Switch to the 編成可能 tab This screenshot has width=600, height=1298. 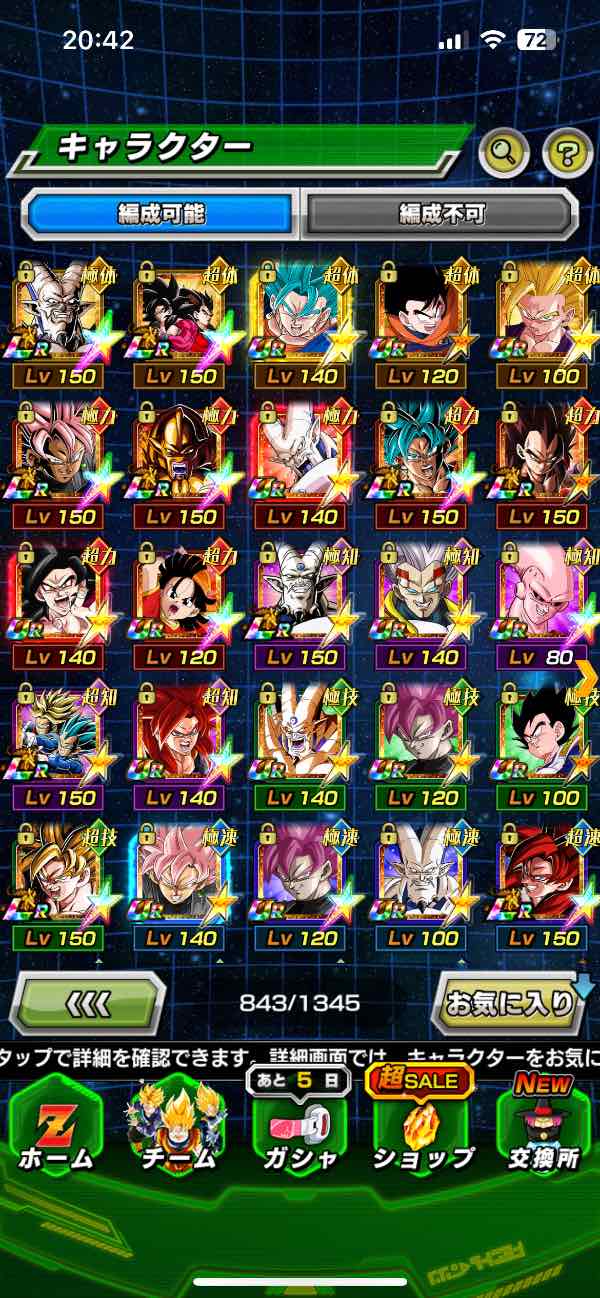click(x=162, y=213)
